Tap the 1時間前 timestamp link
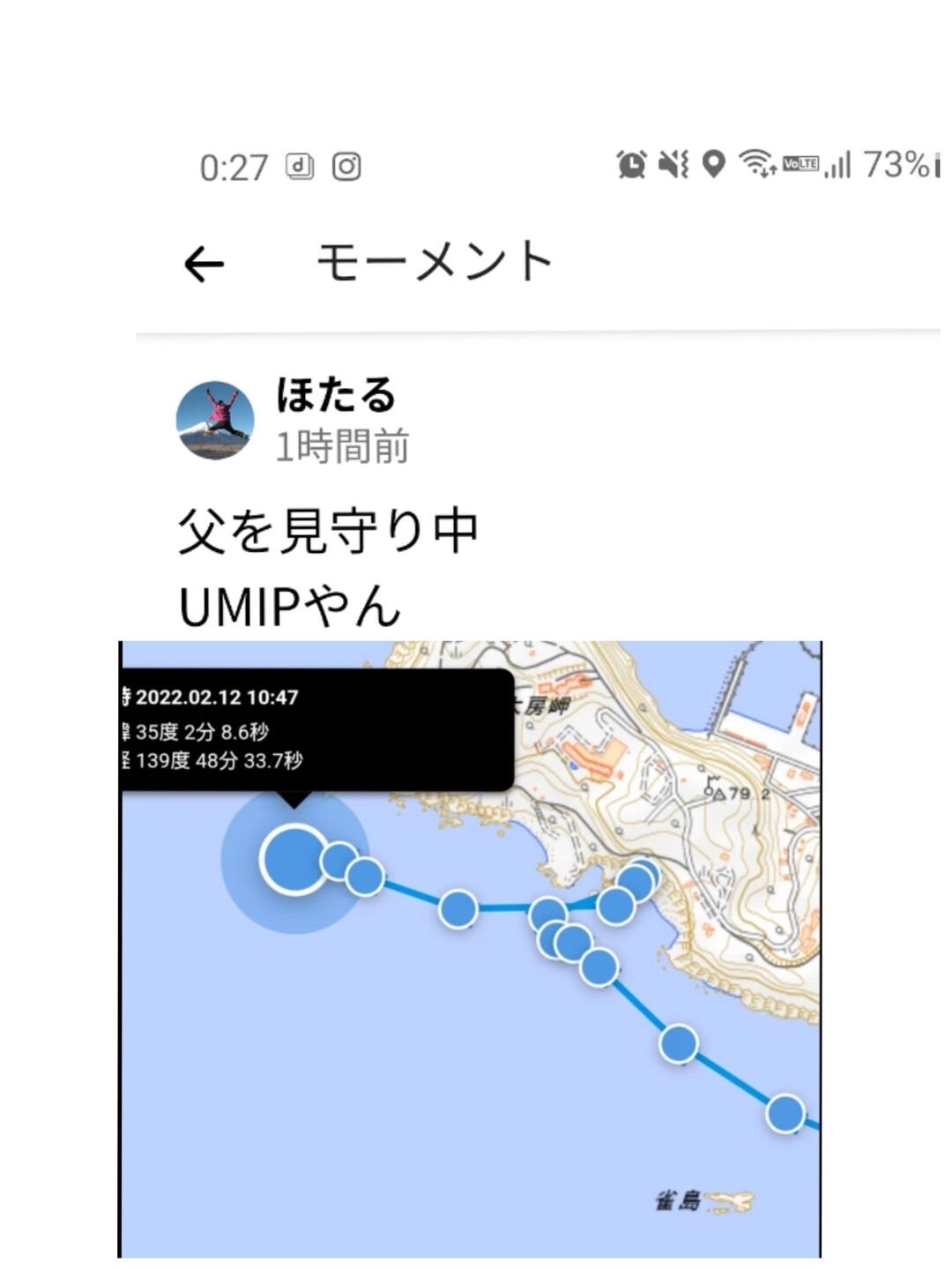 (345, 444)
